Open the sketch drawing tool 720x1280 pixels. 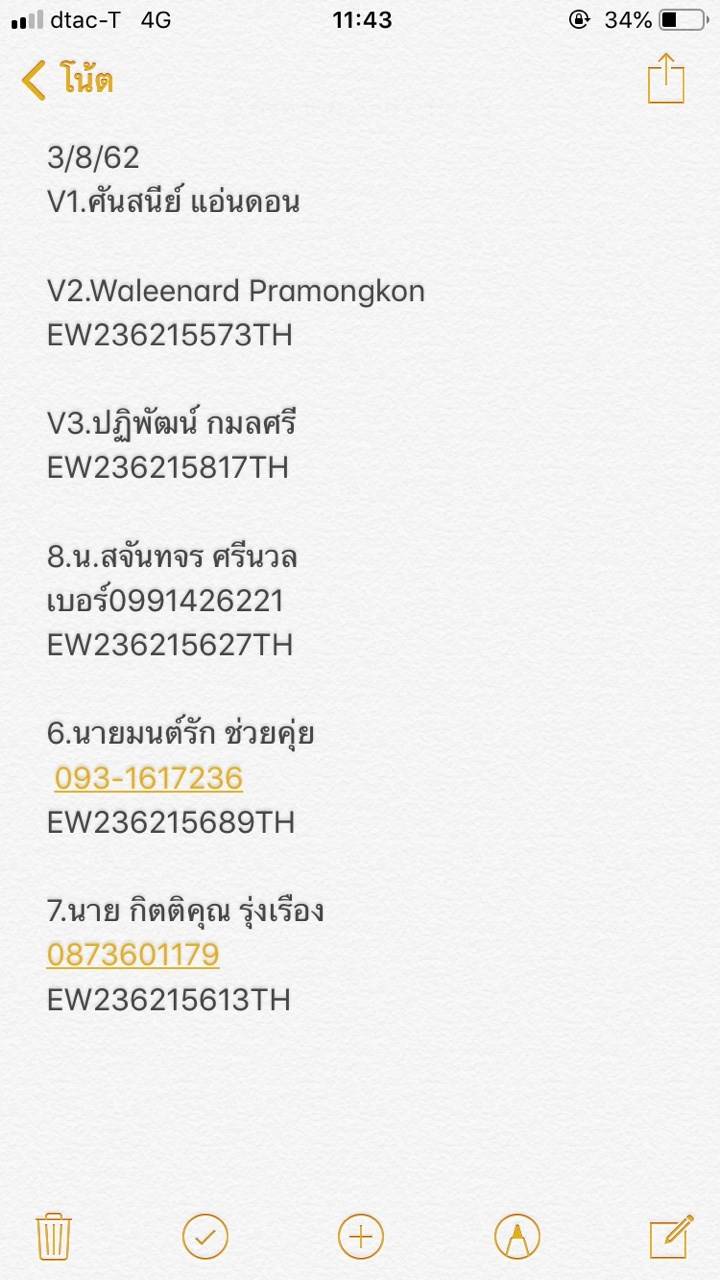[517, 1237]
